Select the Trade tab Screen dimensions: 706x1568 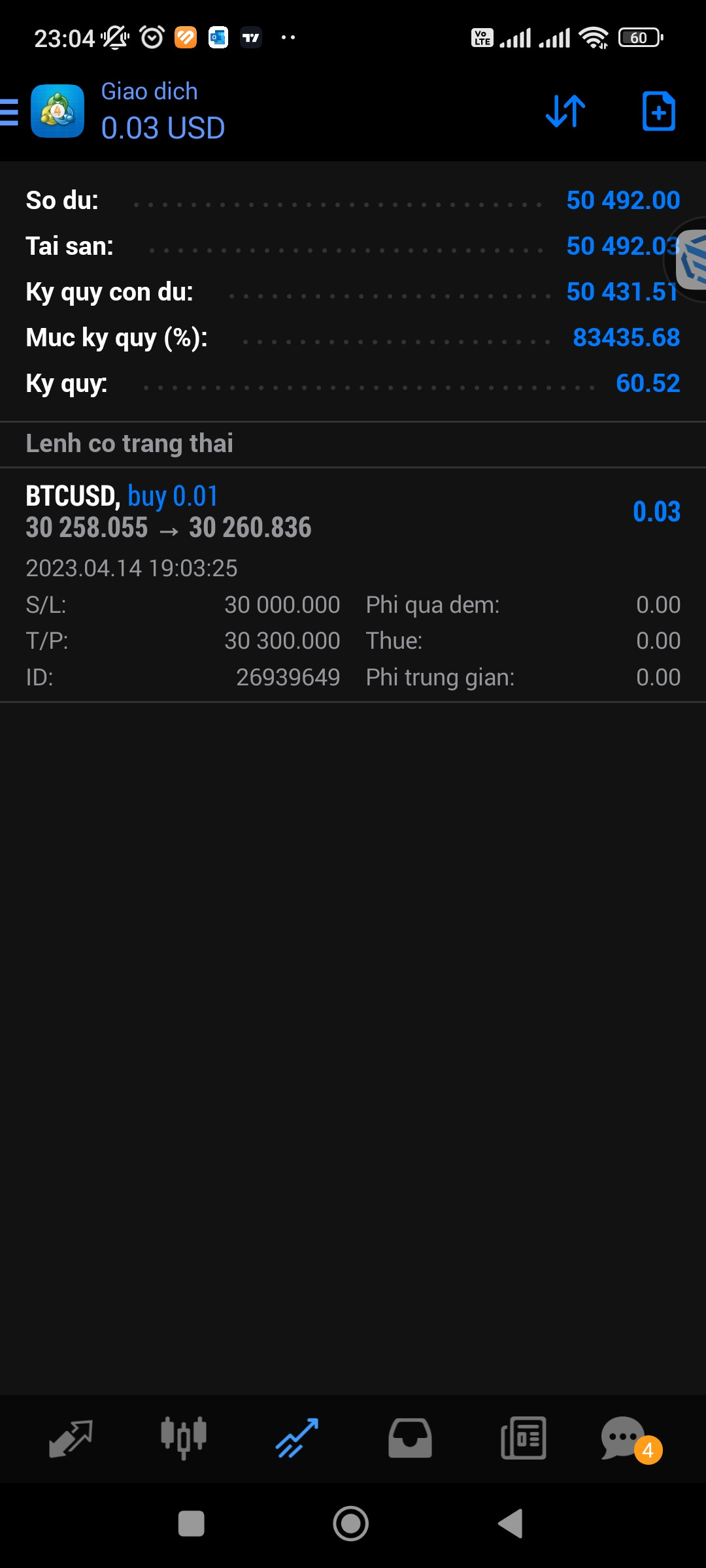[297, 1439]
